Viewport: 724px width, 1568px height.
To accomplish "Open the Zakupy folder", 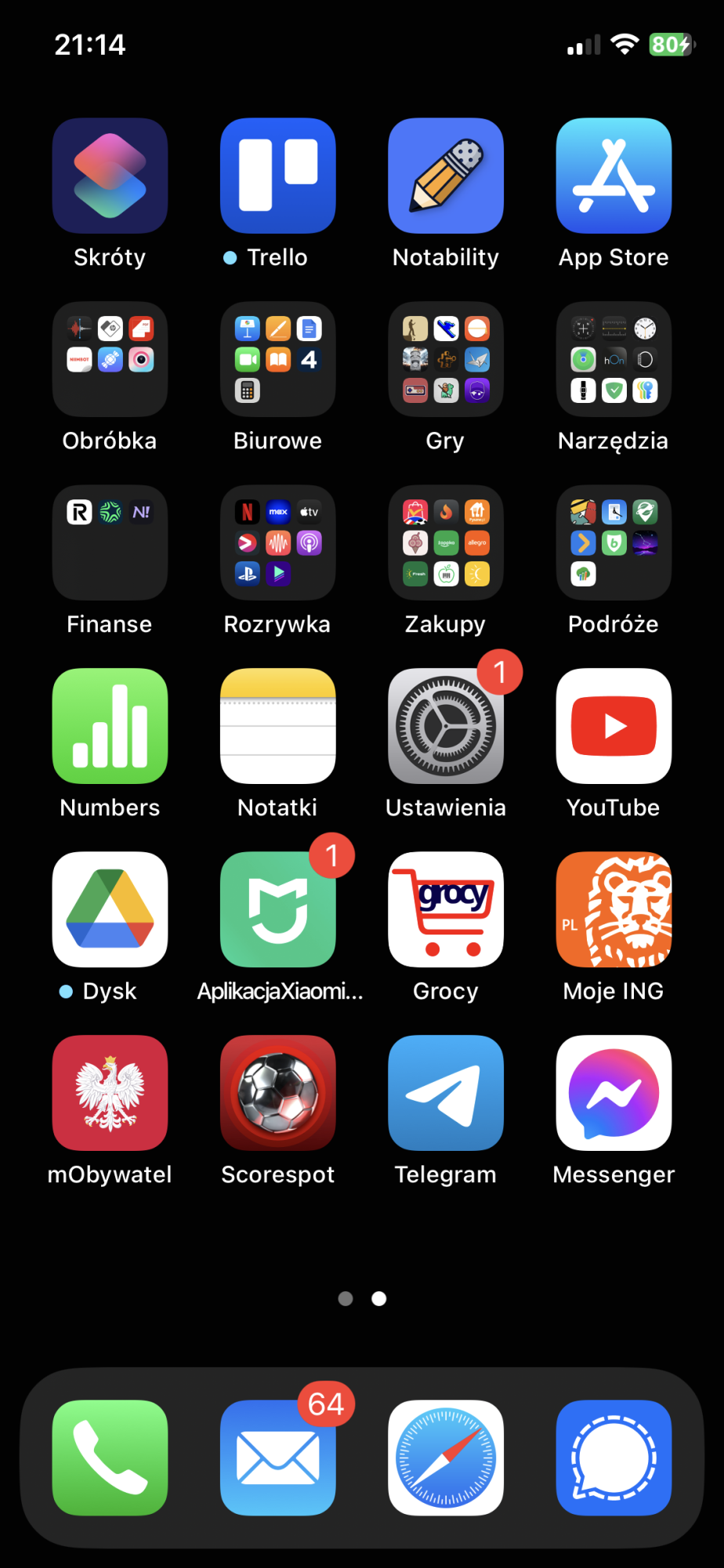I will pyautogui.click(x=445, y=543).
